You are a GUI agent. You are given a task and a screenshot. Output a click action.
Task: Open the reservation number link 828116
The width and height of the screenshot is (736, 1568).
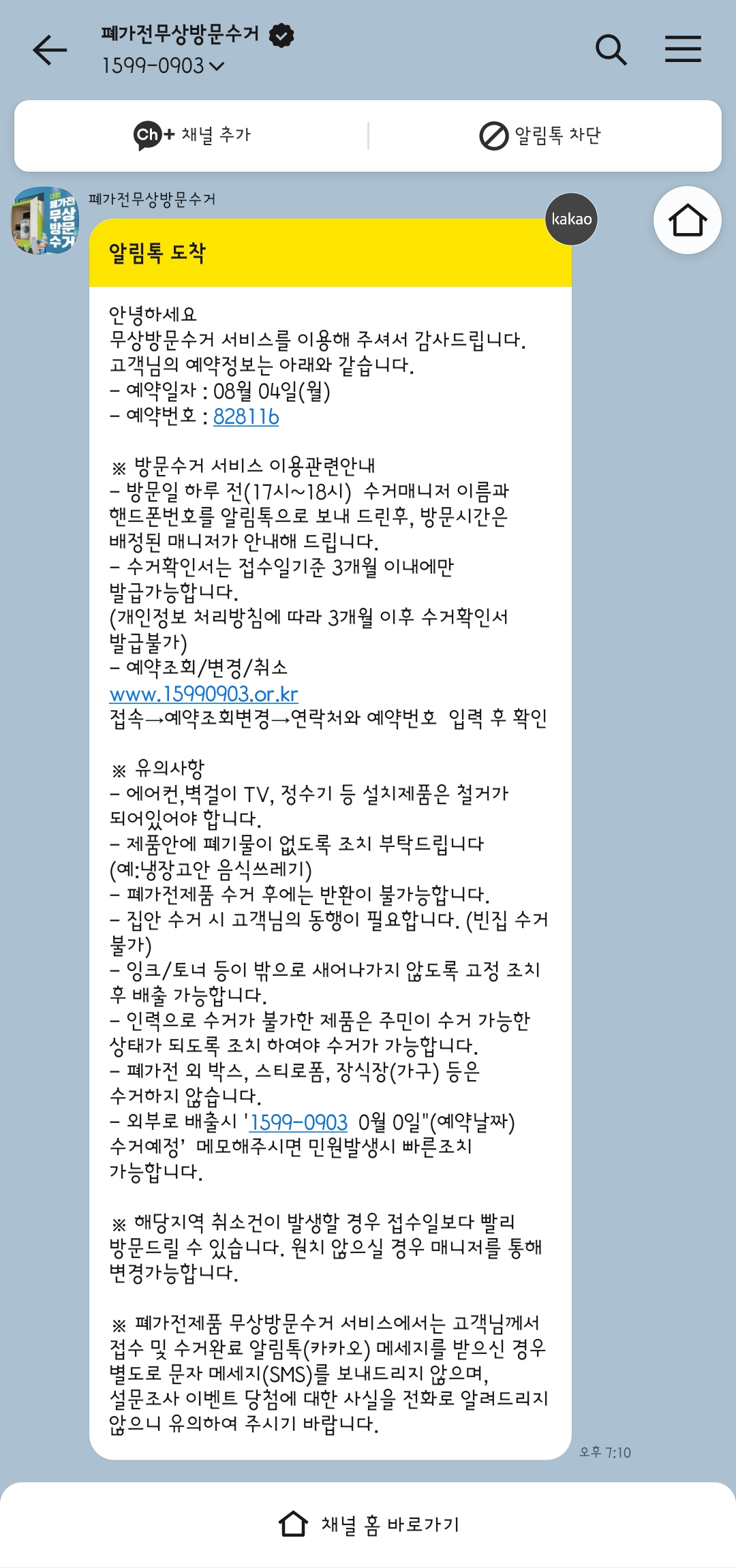point(246,416)
